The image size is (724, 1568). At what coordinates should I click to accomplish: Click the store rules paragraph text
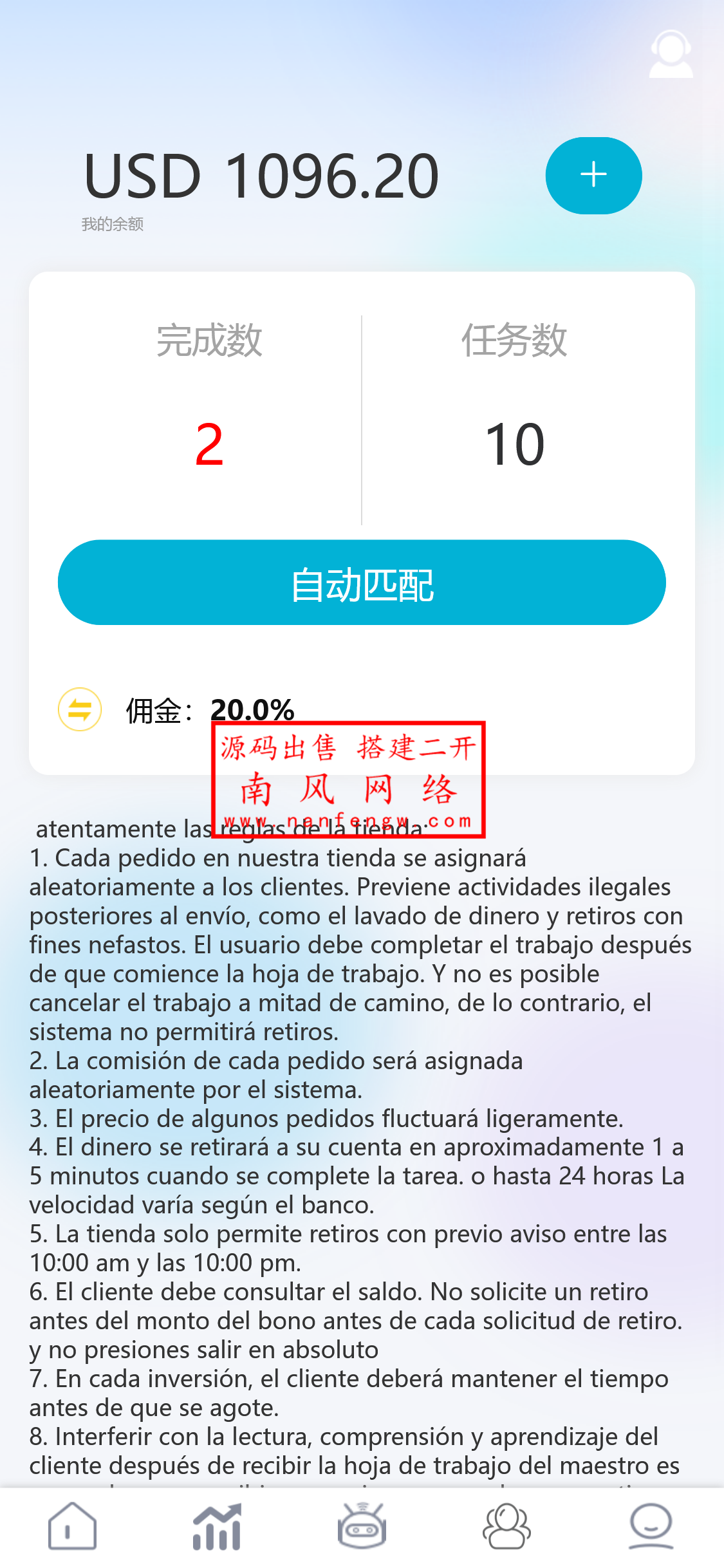pos(360,1094)
